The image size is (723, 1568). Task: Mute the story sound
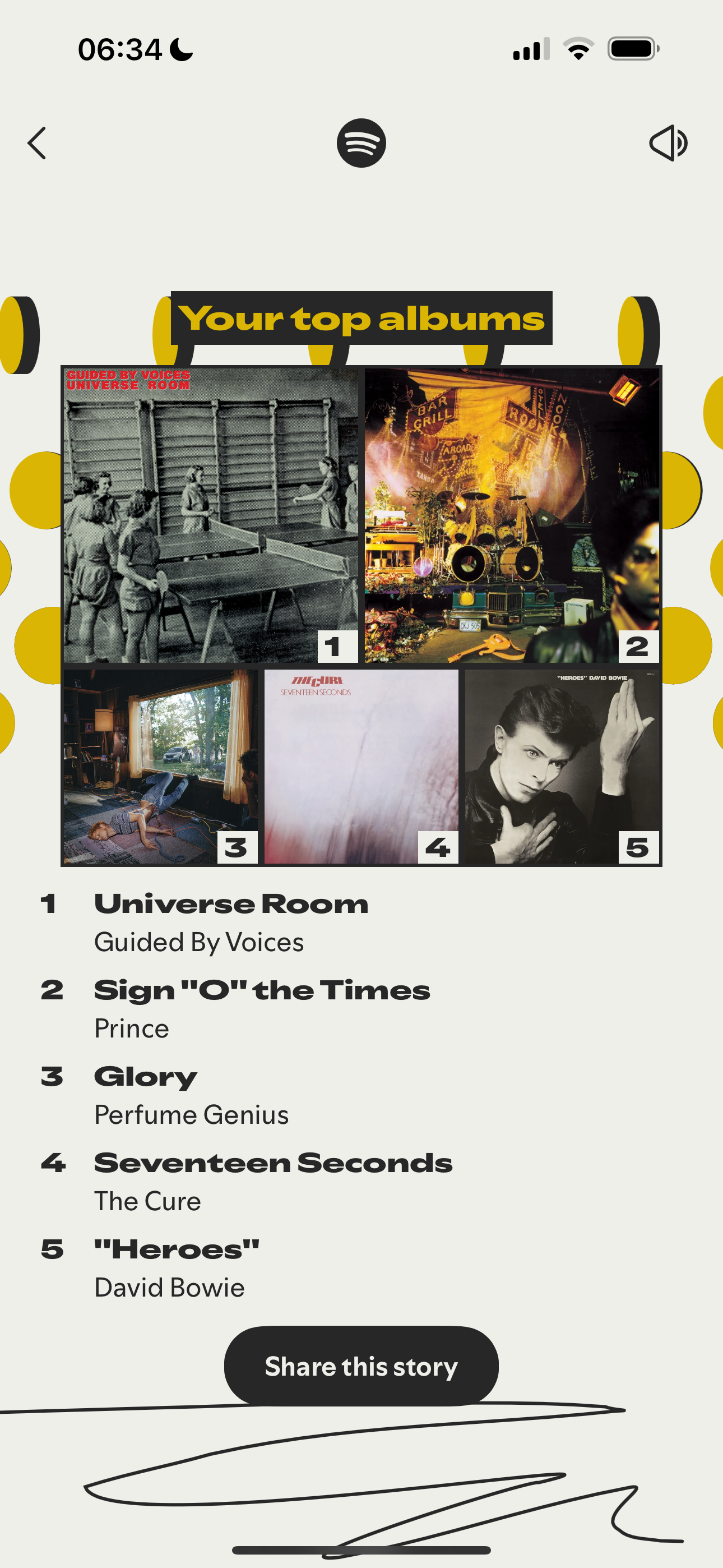point(668,143)
